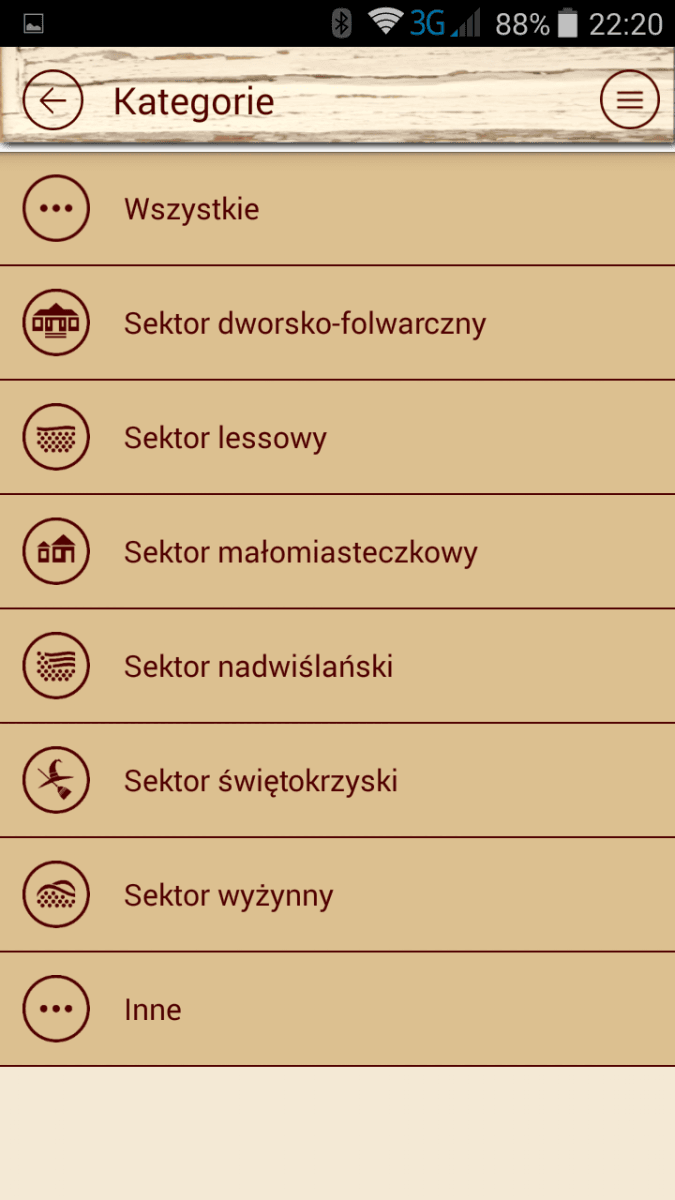Select Sektor nadwiślański
This screenshot has height=1200, width=675.
click(337, 665)
